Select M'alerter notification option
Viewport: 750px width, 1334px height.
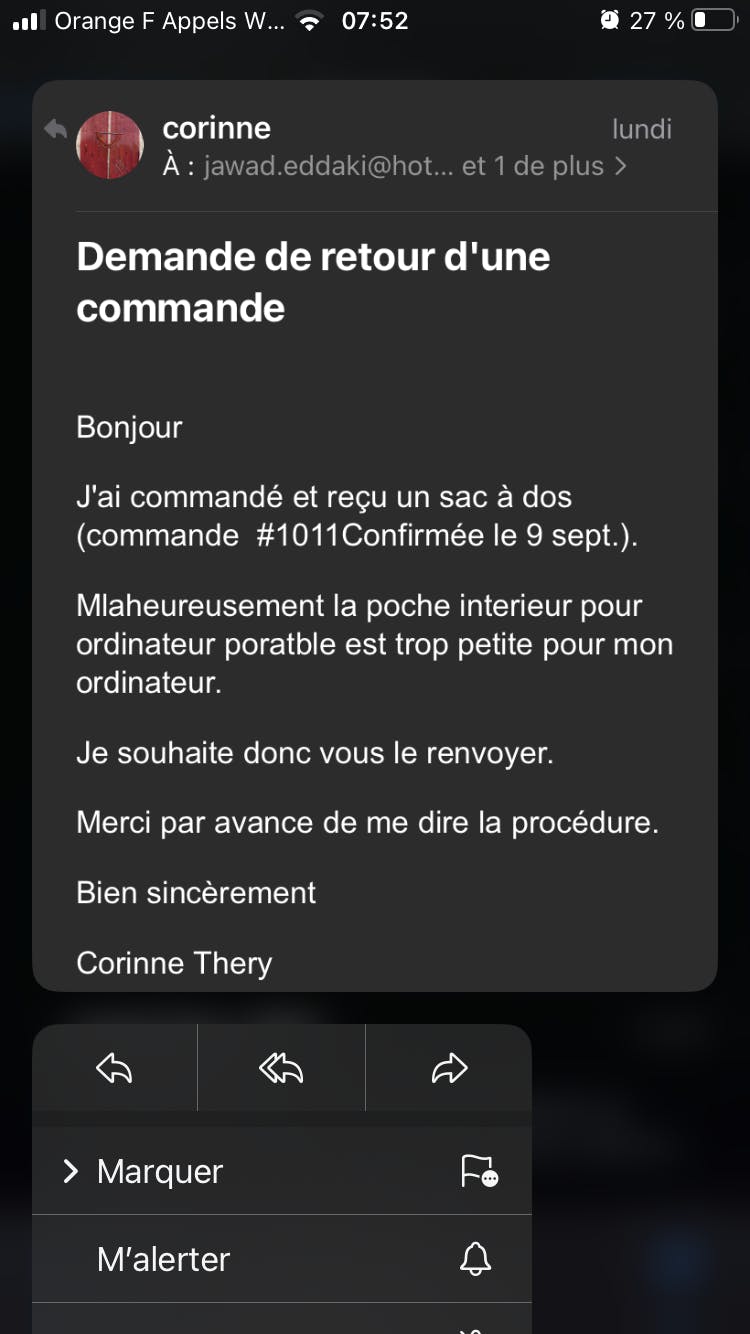pos(281,1259)
